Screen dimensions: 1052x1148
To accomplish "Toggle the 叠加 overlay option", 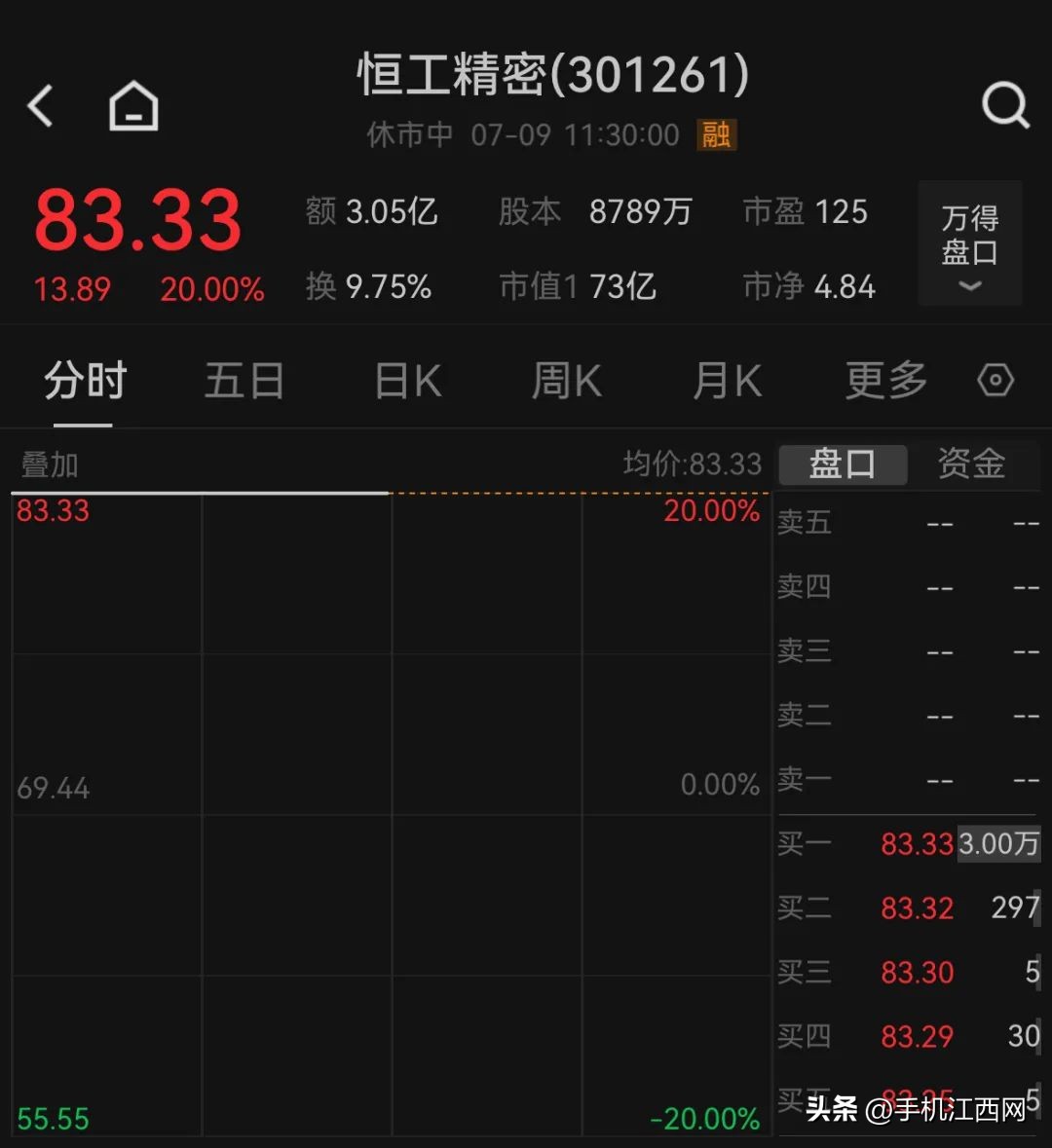I will [x=49, y=465].
